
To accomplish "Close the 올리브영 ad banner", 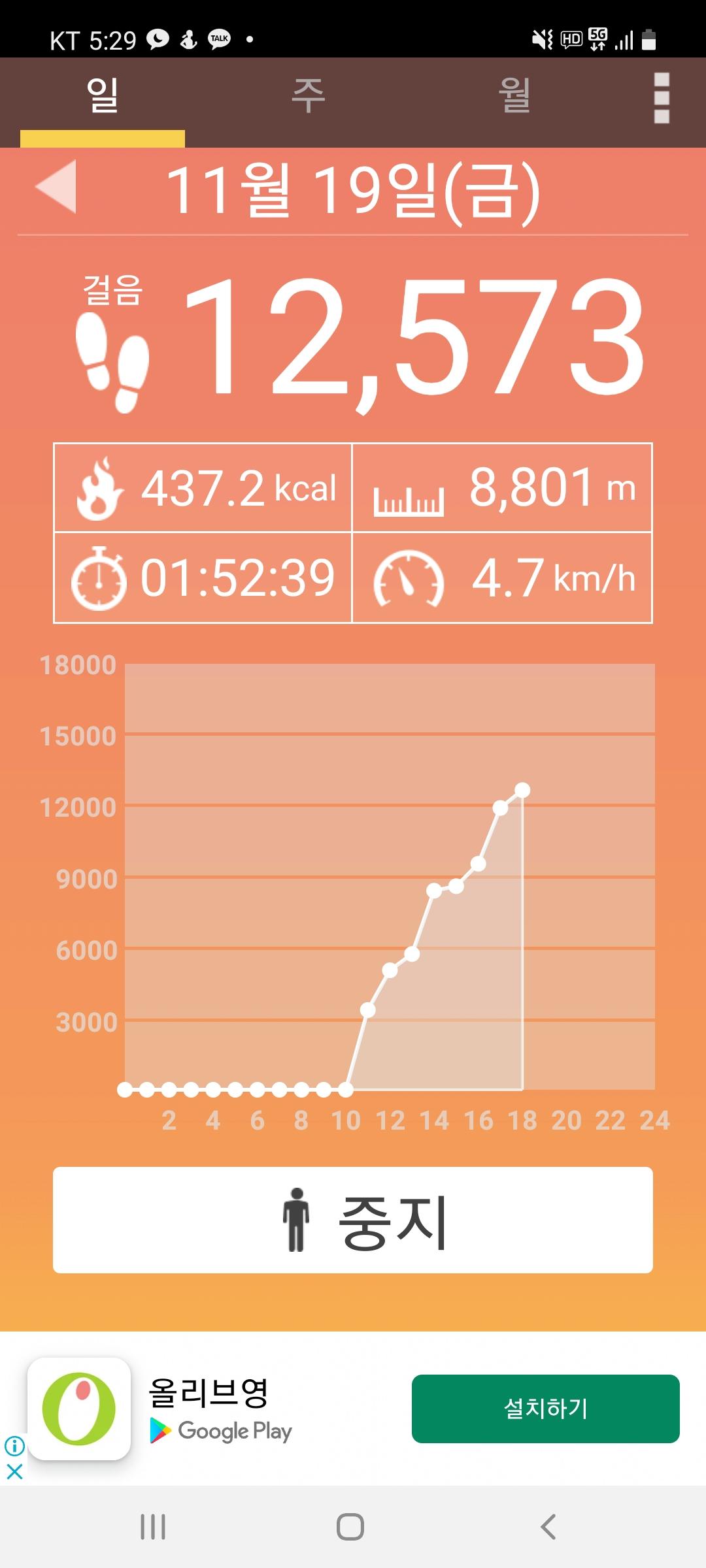I will tap(14, 1471).
